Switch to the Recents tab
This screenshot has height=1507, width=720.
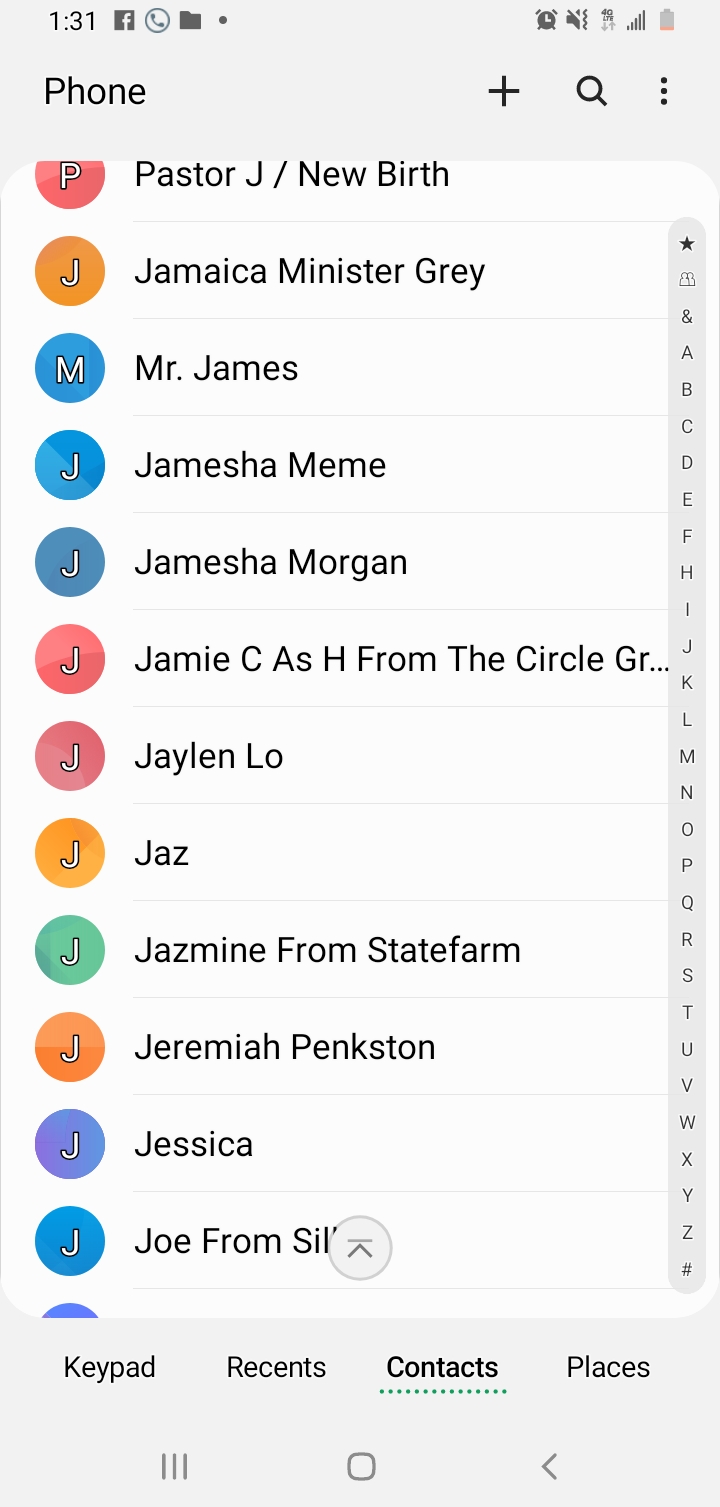pyautogui.click(x=276, y=1367)
